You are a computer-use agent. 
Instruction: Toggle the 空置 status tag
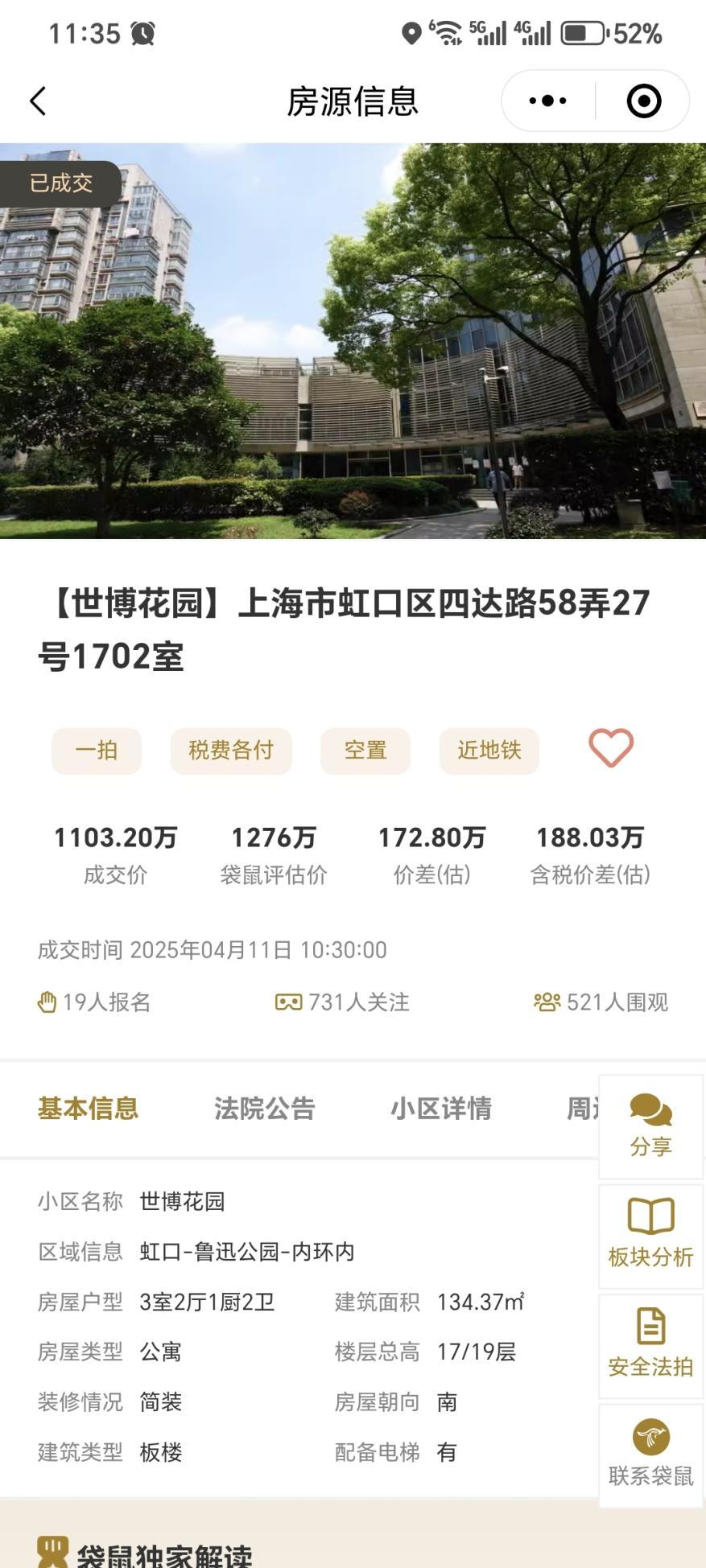click(365, 750)
